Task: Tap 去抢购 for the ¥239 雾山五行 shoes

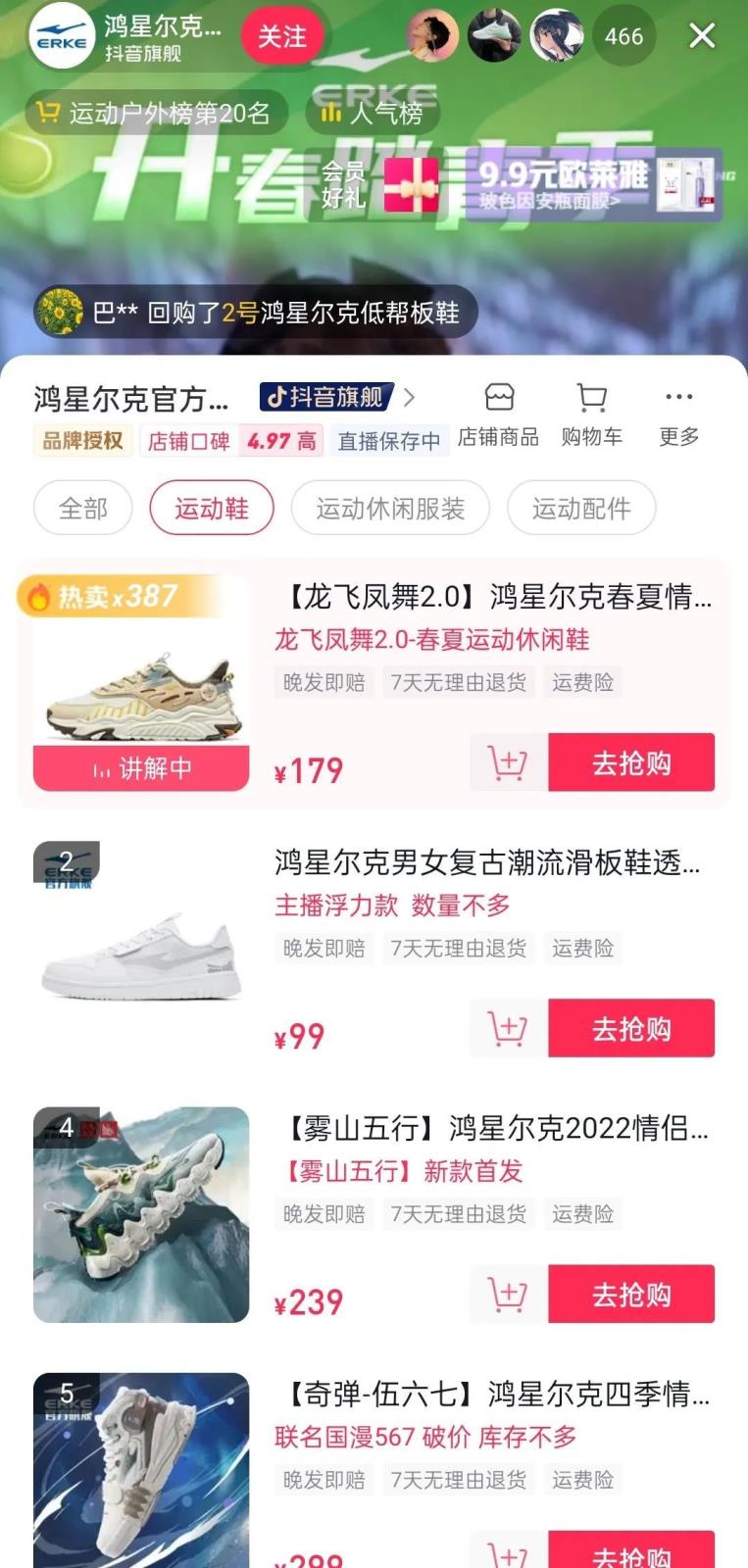Action: click(x=631, y=1295)
